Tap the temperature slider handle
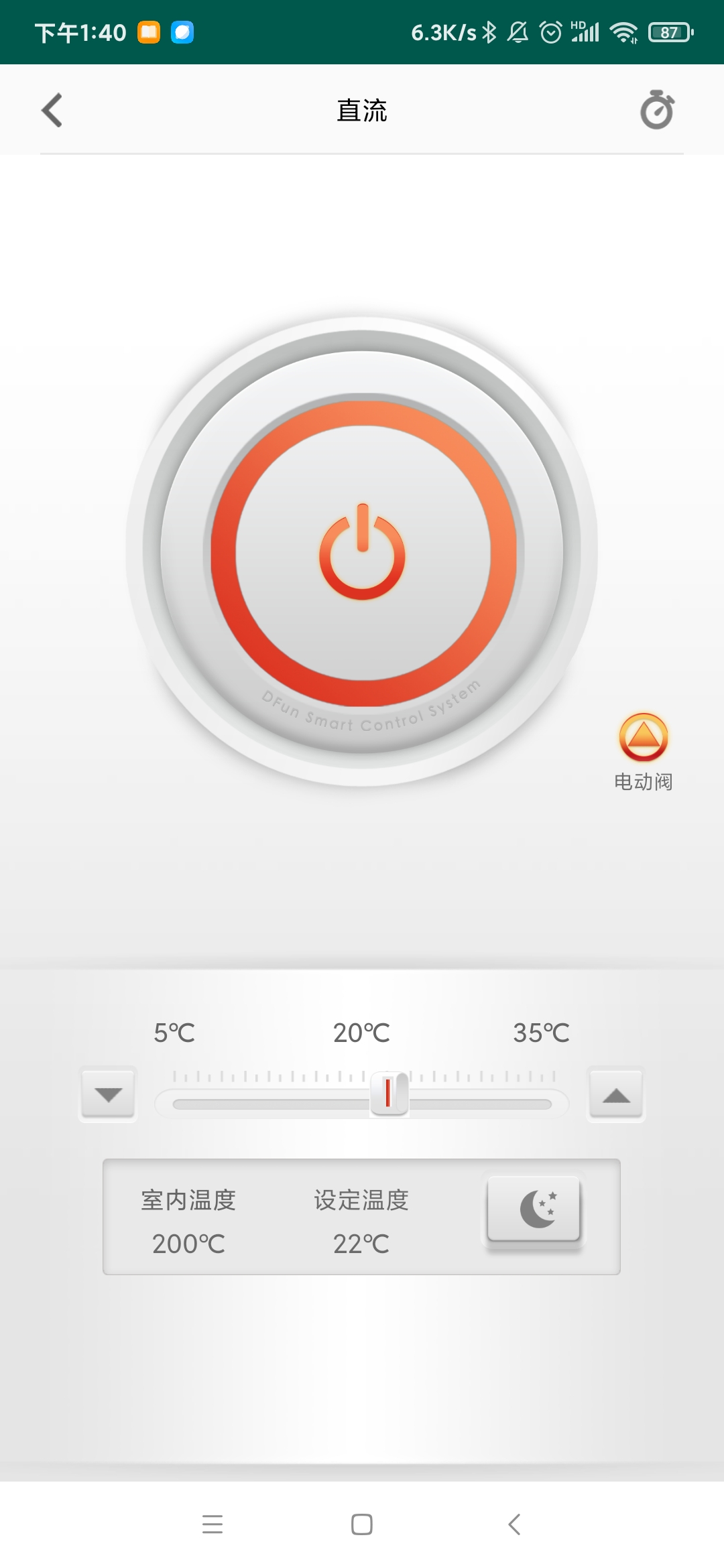 [389, 1094]
